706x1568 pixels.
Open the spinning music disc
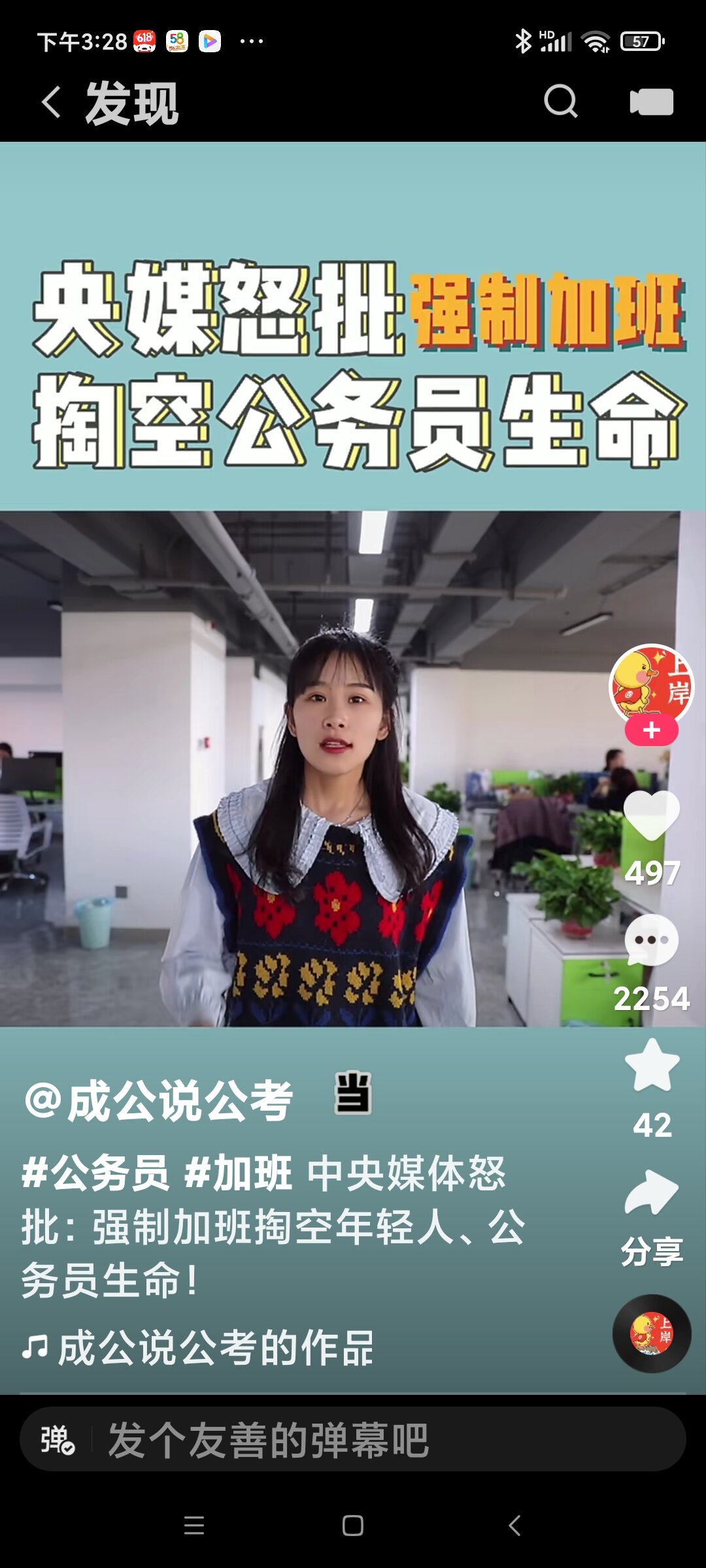tap(651, 1333)
